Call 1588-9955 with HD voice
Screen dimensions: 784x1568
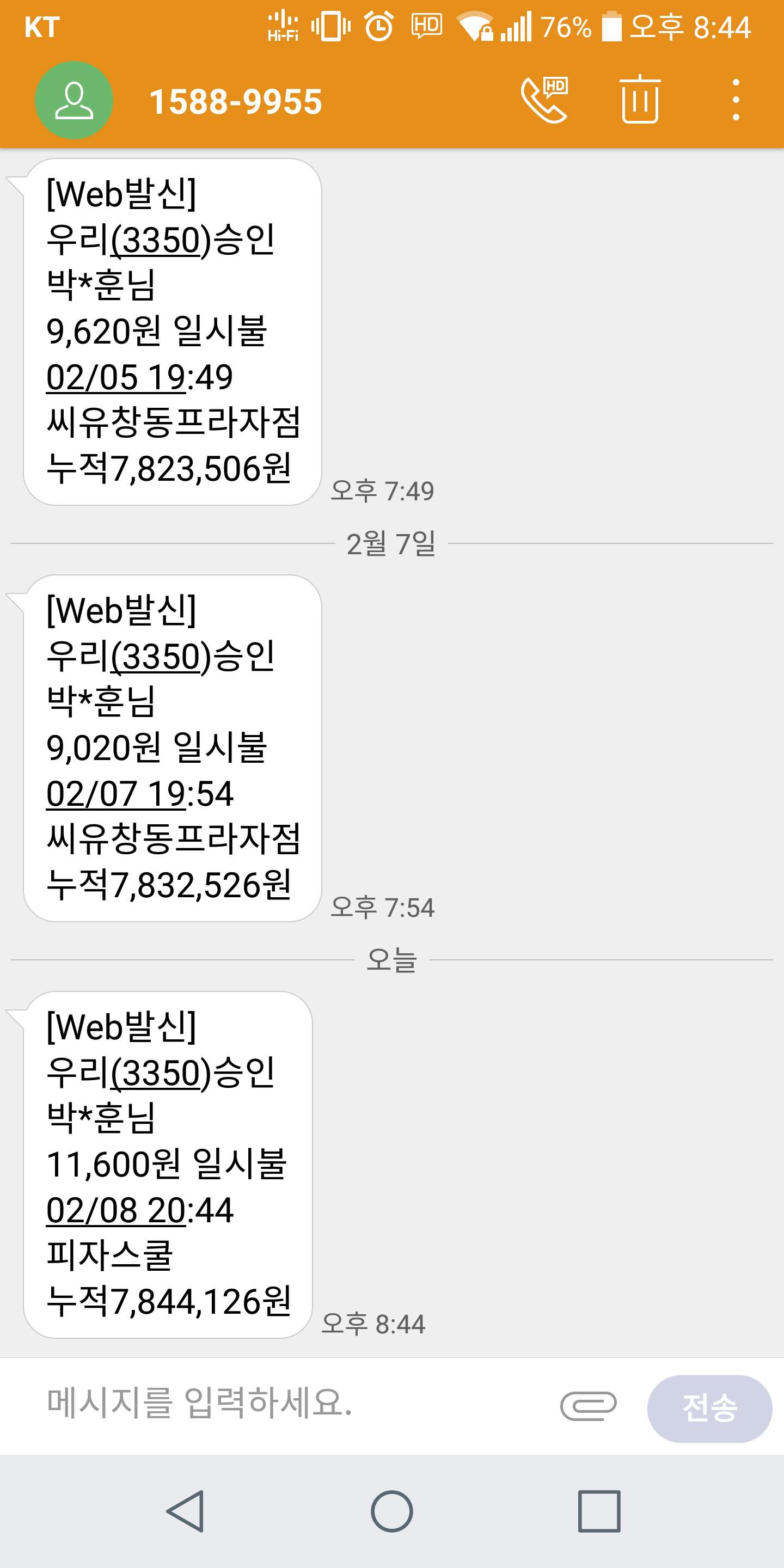click(544, 100)
